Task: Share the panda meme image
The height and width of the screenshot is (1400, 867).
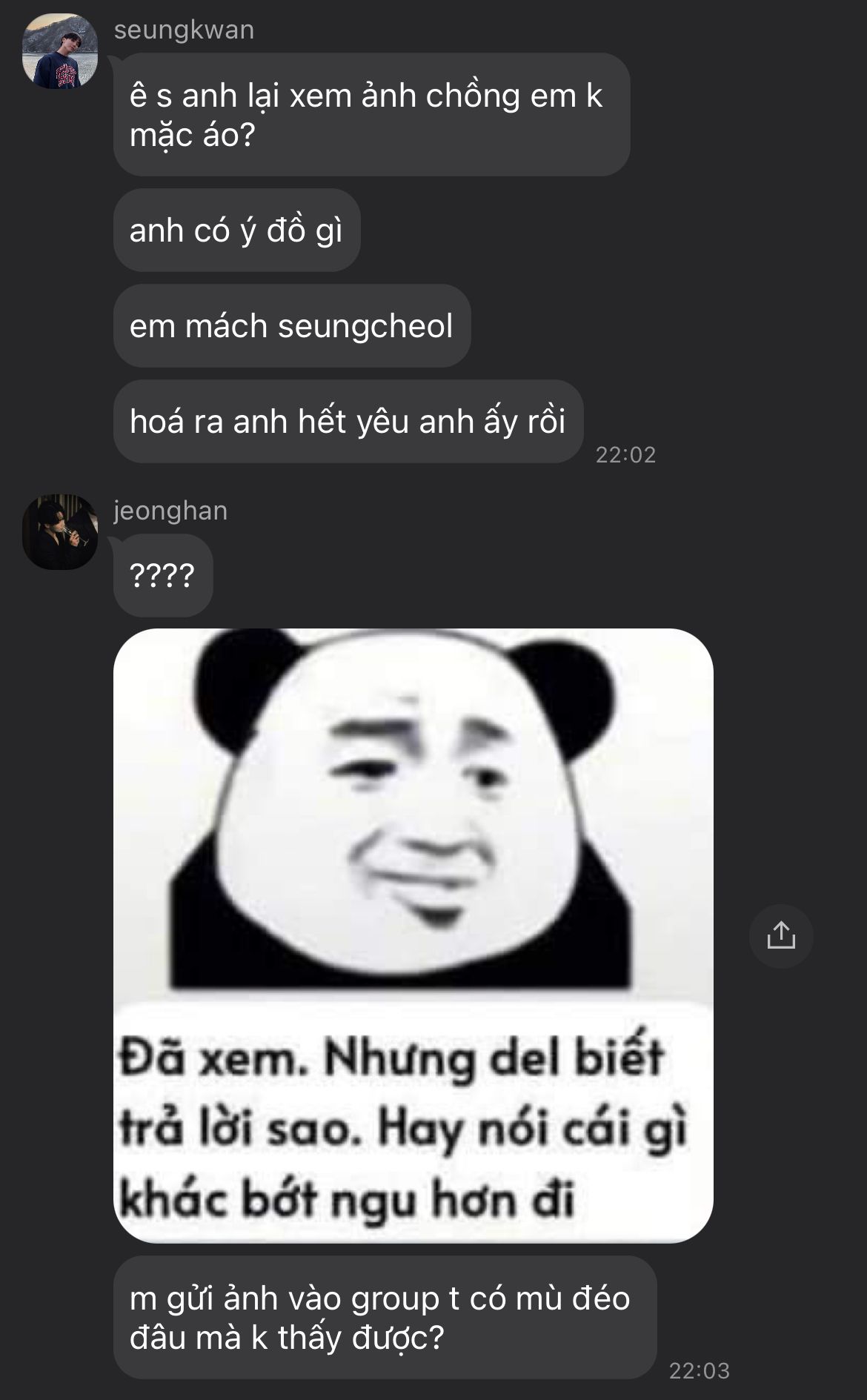Action: (x=781, y=935)
